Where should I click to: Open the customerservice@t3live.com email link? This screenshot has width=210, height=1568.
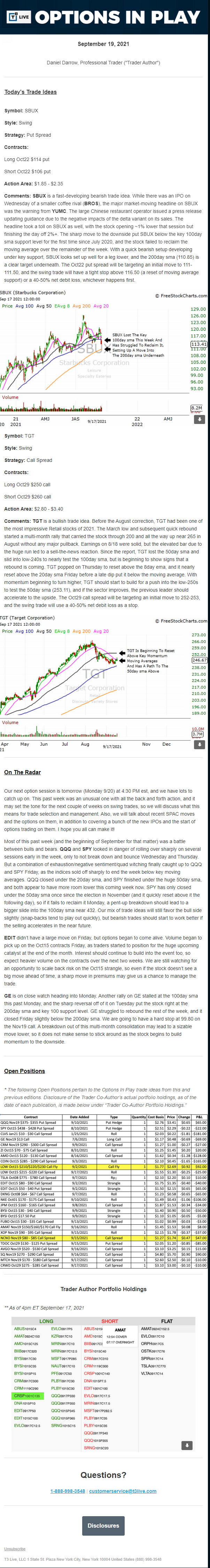122,1491
